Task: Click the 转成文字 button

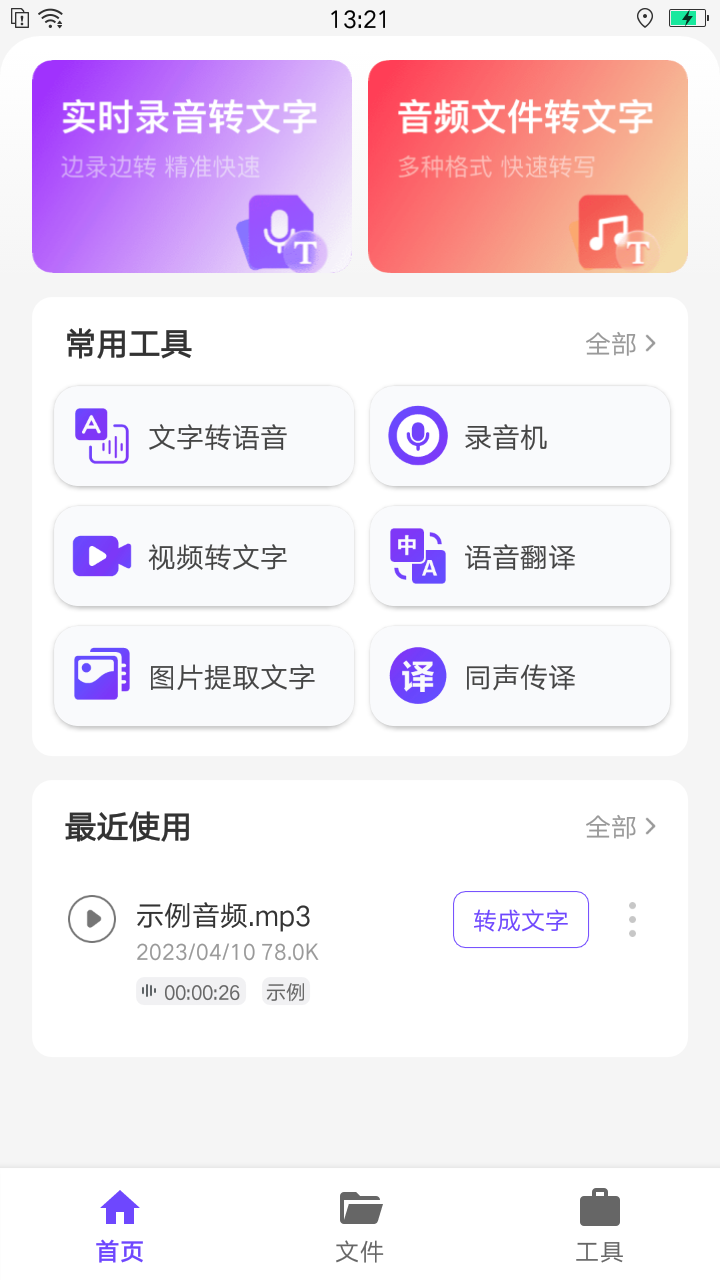Action: pos(520,919)
